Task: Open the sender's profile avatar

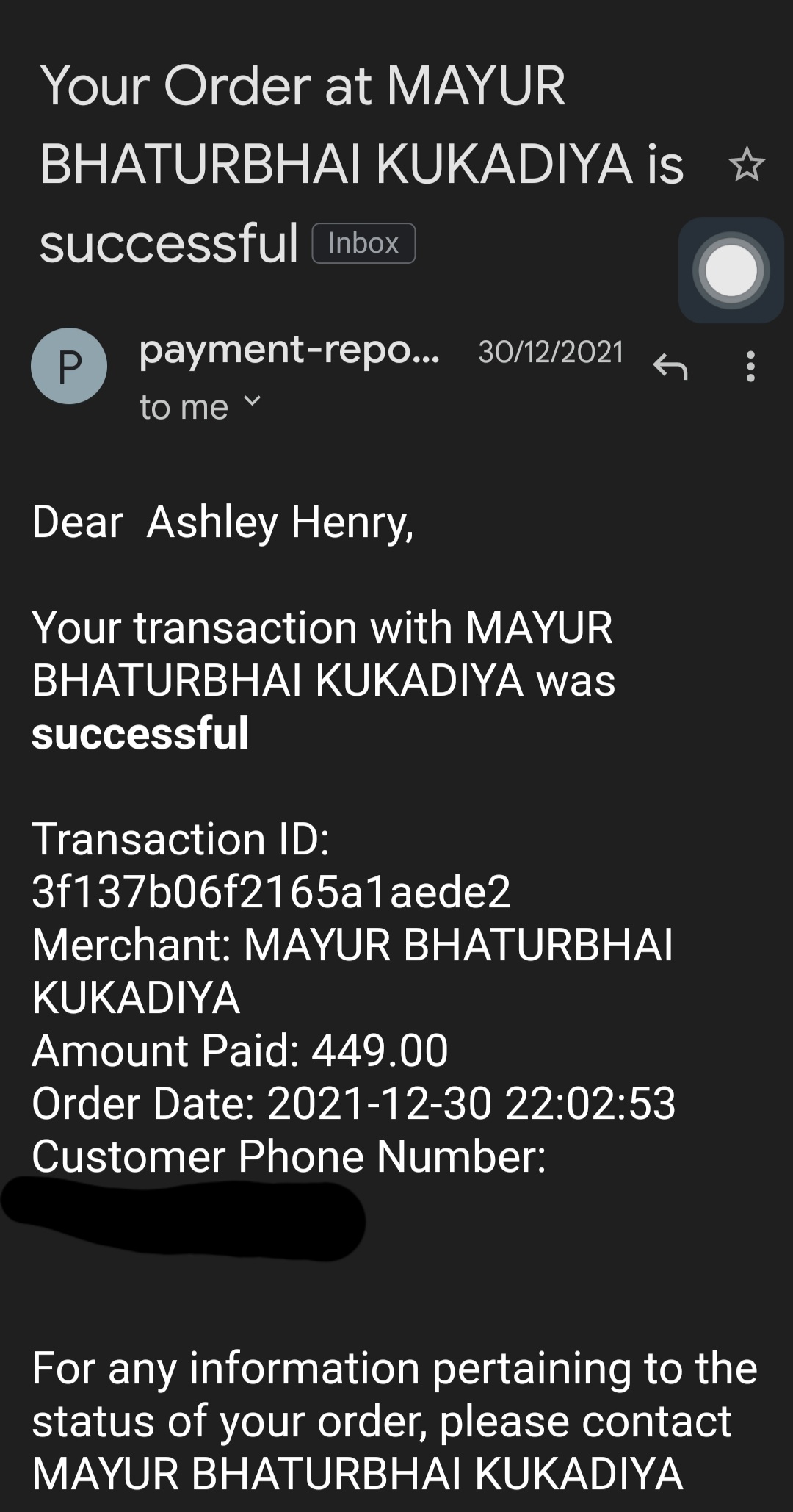Action: [69, 366]
